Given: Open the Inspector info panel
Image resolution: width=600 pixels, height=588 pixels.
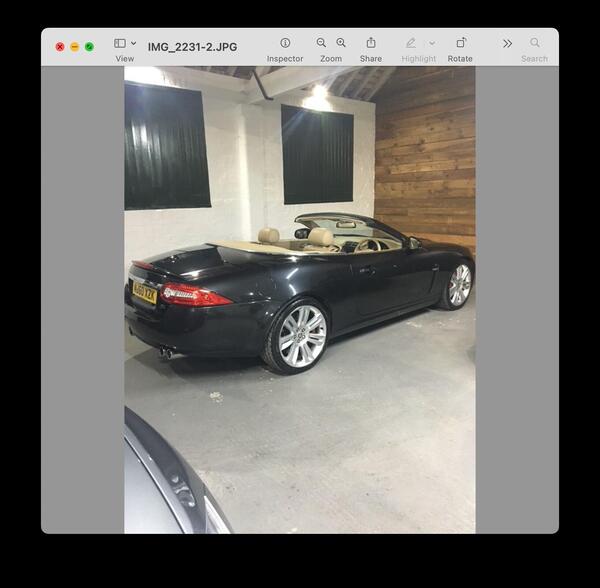Looking at the screenshot, I should pyautogui.click(x=285, y=43).
